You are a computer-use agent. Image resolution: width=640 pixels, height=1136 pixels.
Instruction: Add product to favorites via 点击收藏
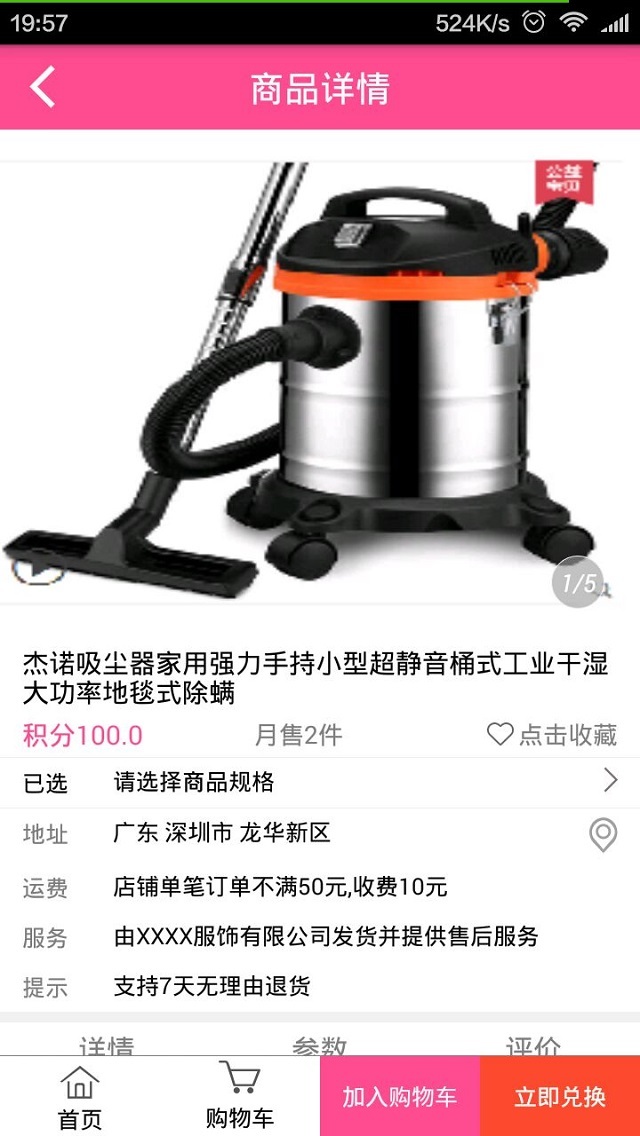(x=552, y=735)
